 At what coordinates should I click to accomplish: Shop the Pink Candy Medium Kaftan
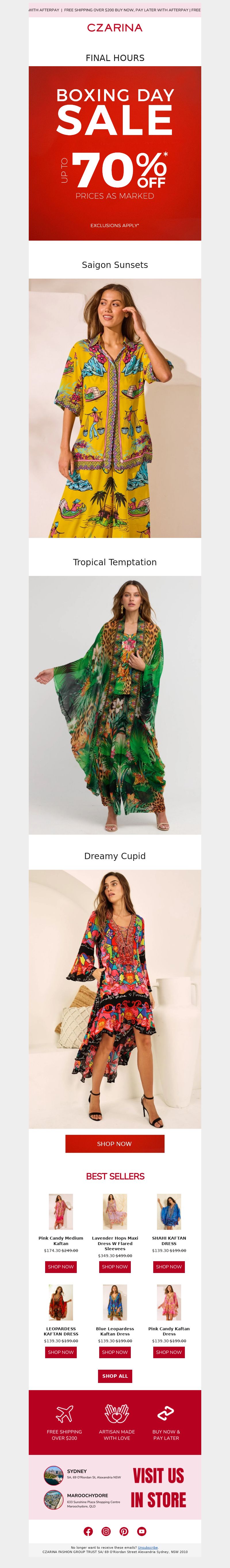(x=61, y=1267)
